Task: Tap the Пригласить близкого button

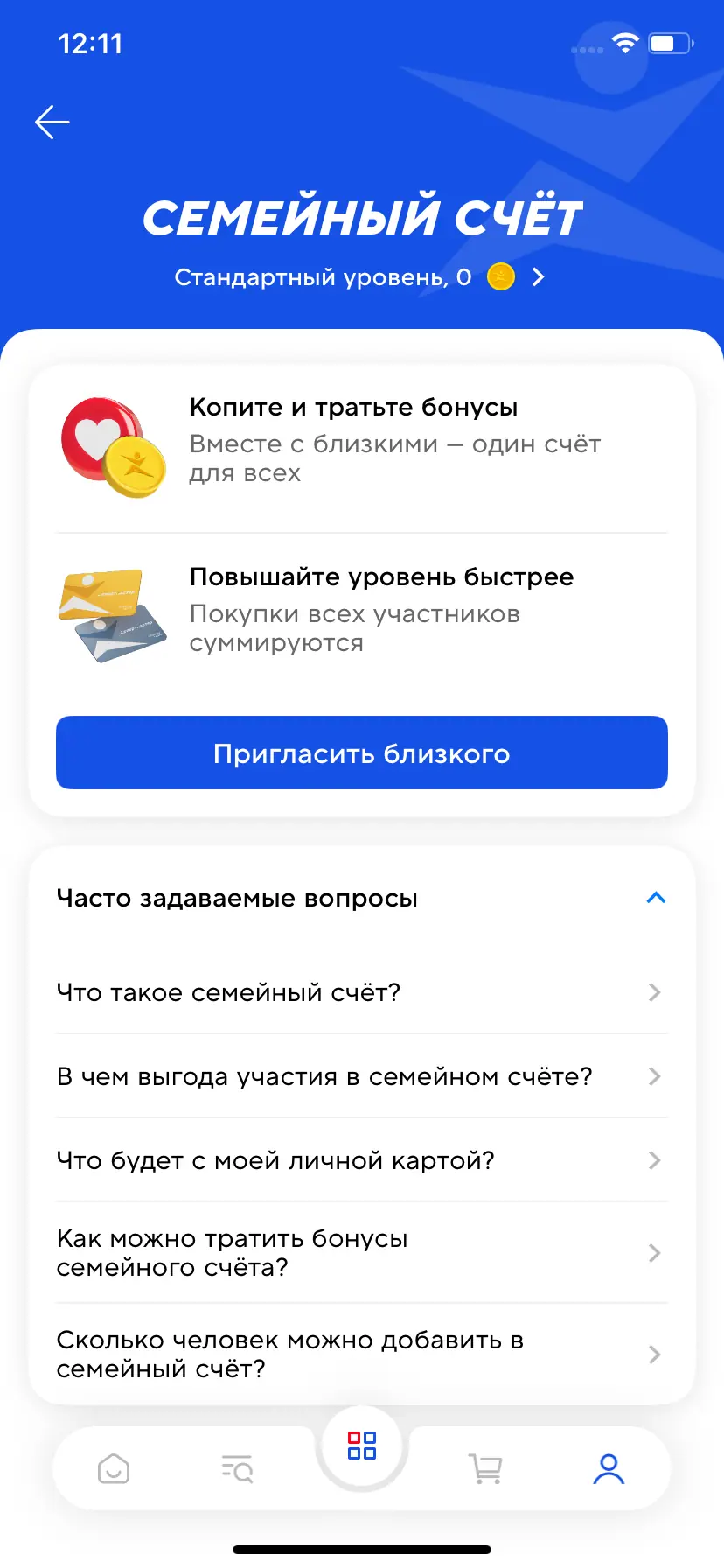Action: tap(362, 752)
